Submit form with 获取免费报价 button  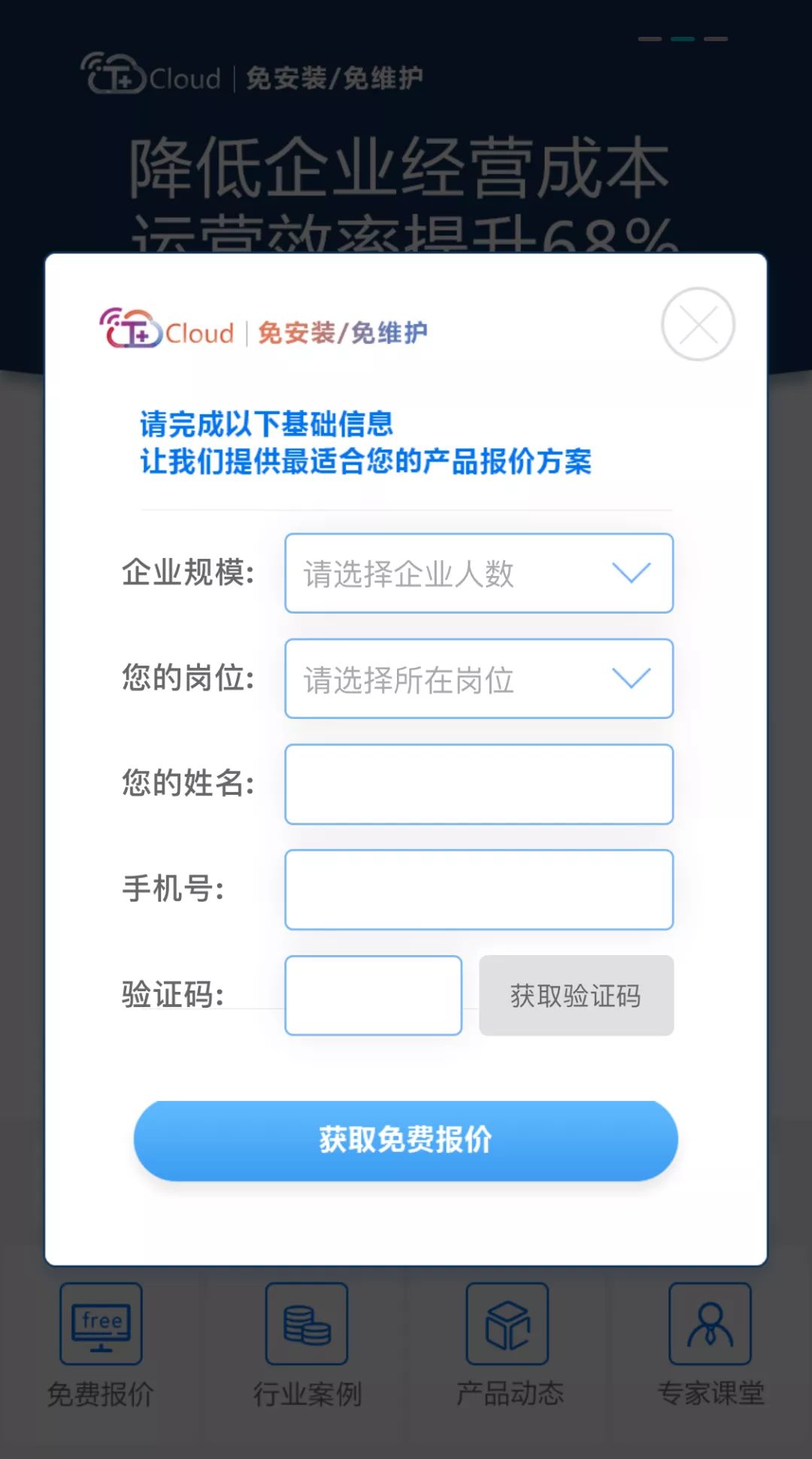point(405,1140)
